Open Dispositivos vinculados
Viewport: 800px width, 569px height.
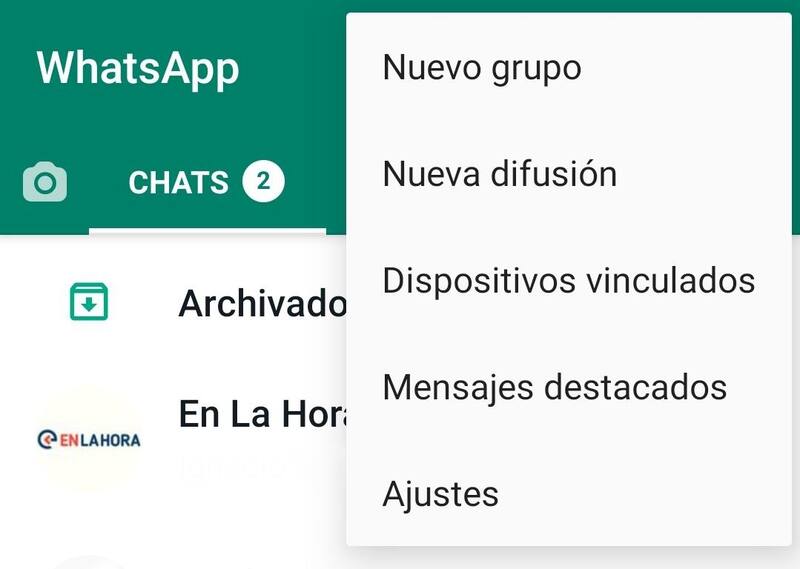pyautogui.click(x=568, y=280)
